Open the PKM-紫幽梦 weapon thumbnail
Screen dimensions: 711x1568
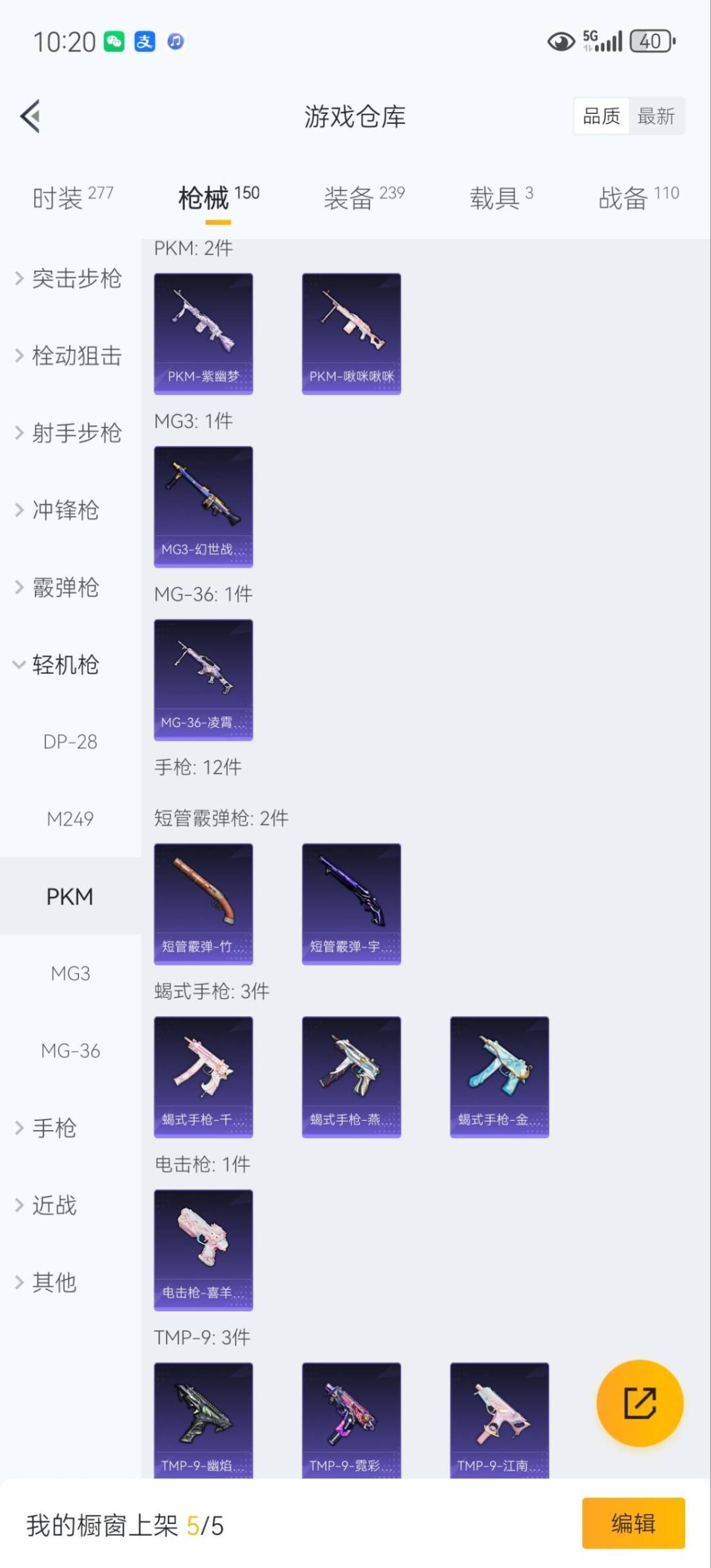(x=203, y=333)
